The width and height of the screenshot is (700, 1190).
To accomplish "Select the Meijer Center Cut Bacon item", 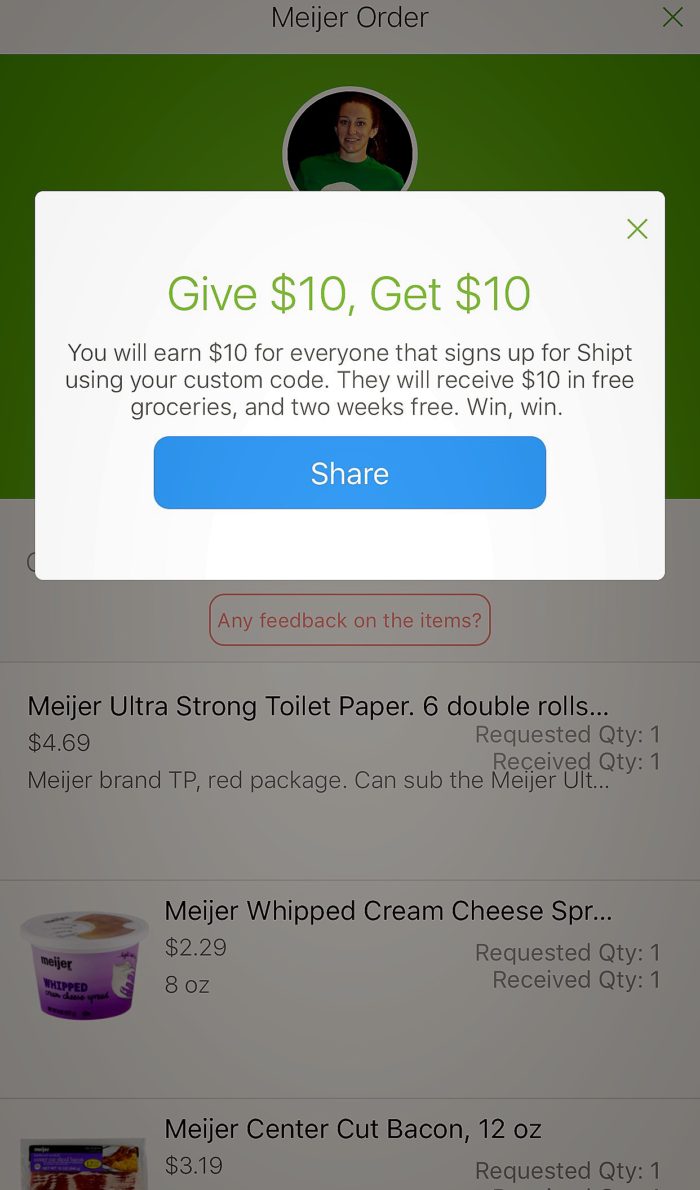I will point(353,1130).
